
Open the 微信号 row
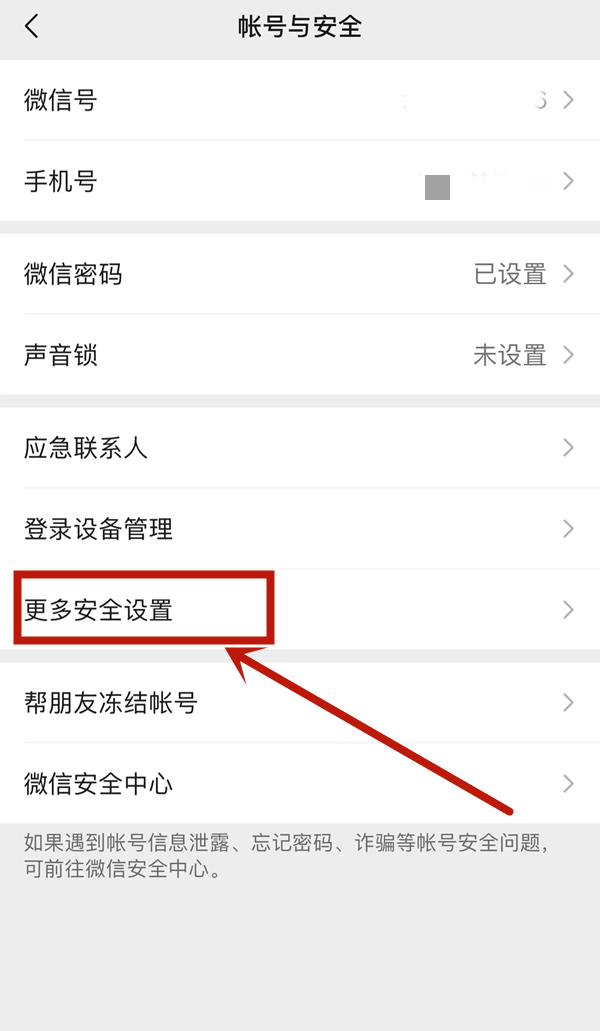click(300, 100)
